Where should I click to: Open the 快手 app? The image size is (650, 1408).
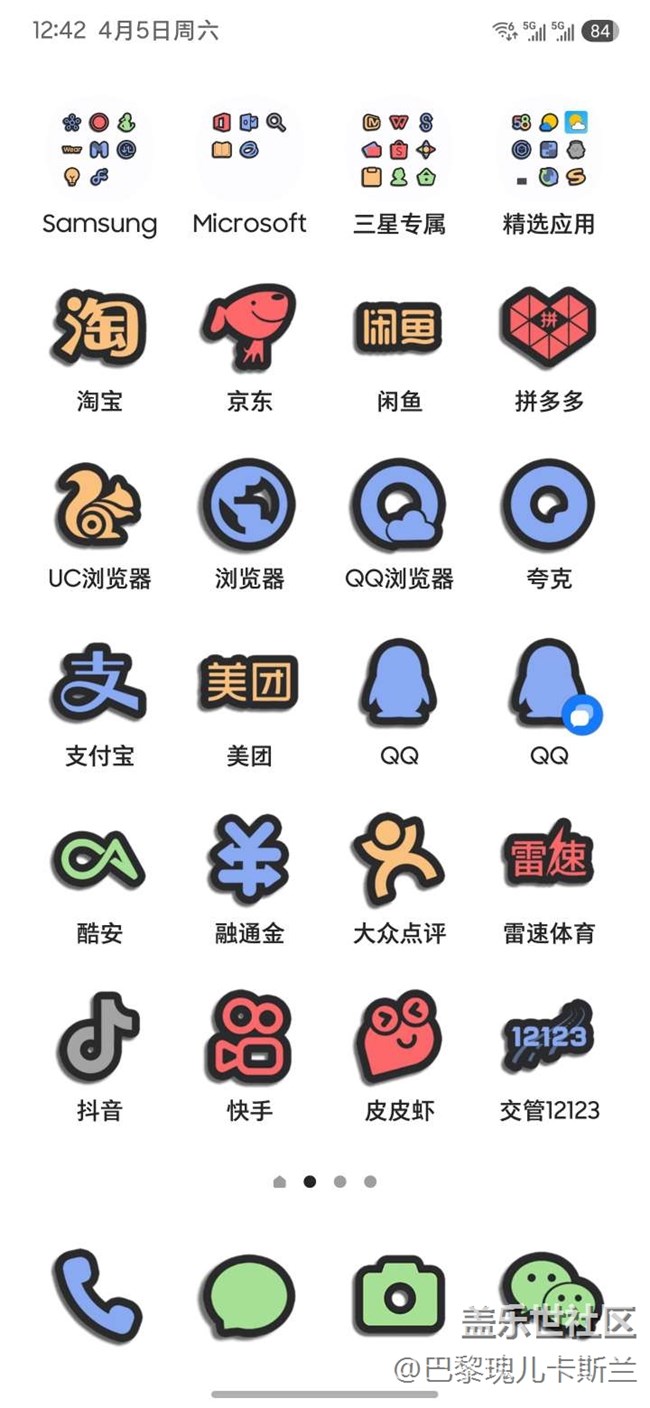(249, 1037)
